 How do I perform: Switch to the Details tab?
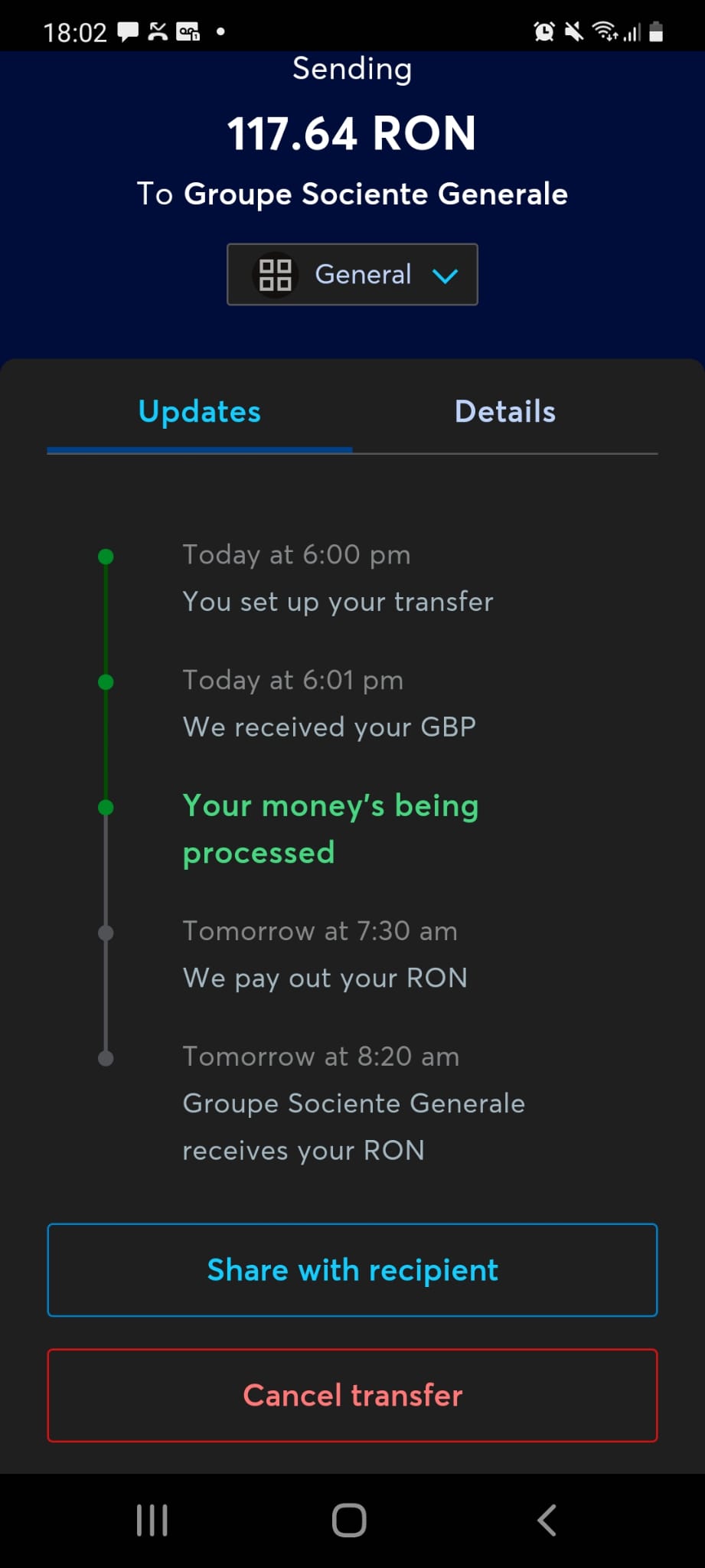505,412
